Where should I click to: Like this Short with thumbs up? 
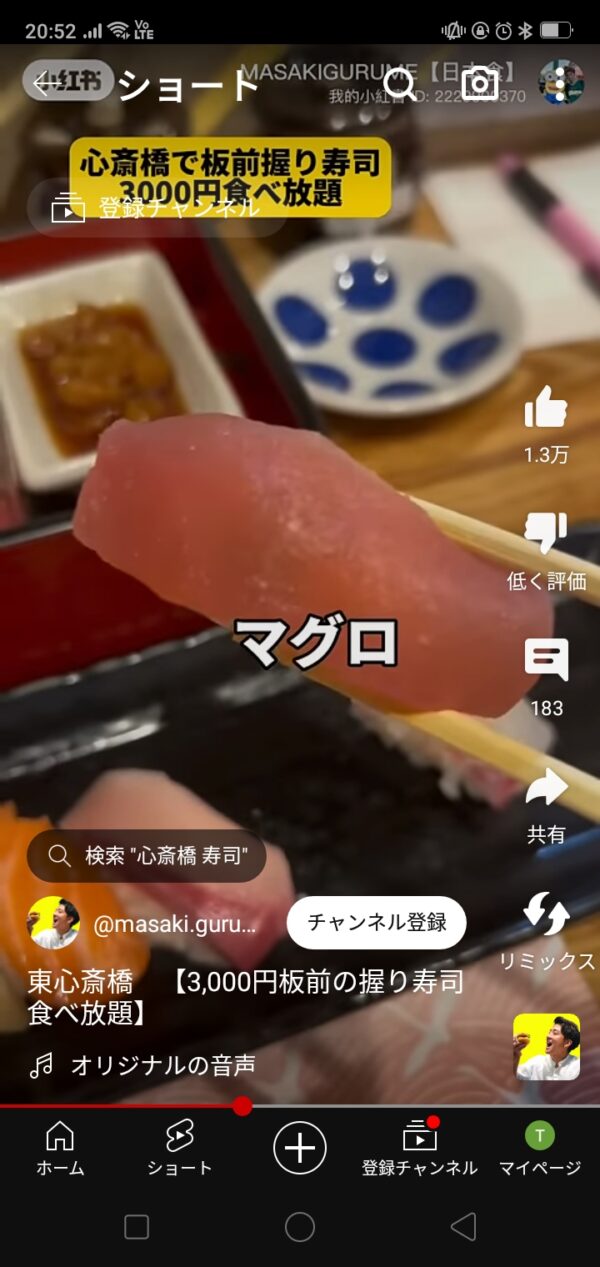(x=546, y=408)
